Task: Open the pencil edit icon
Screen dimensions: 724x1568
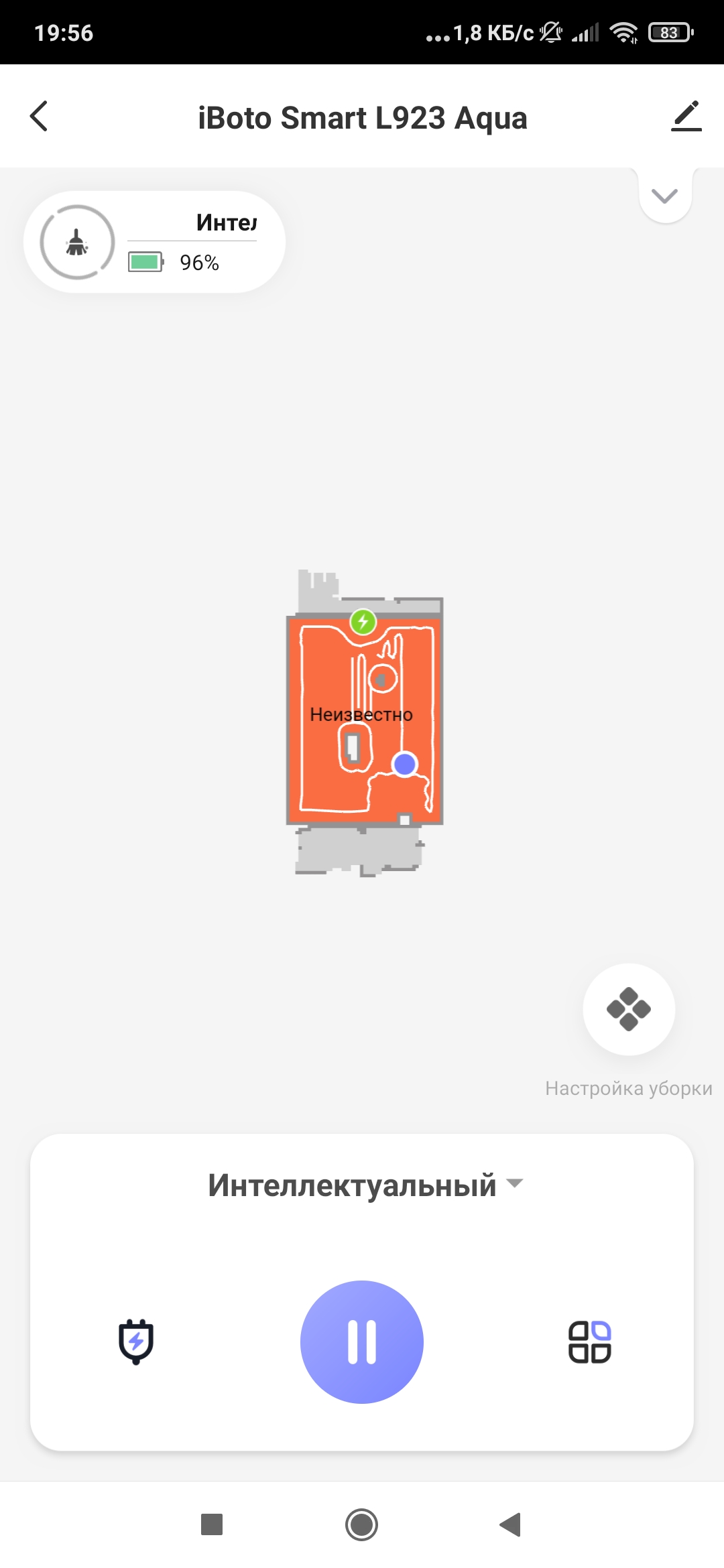Action: 686,117
